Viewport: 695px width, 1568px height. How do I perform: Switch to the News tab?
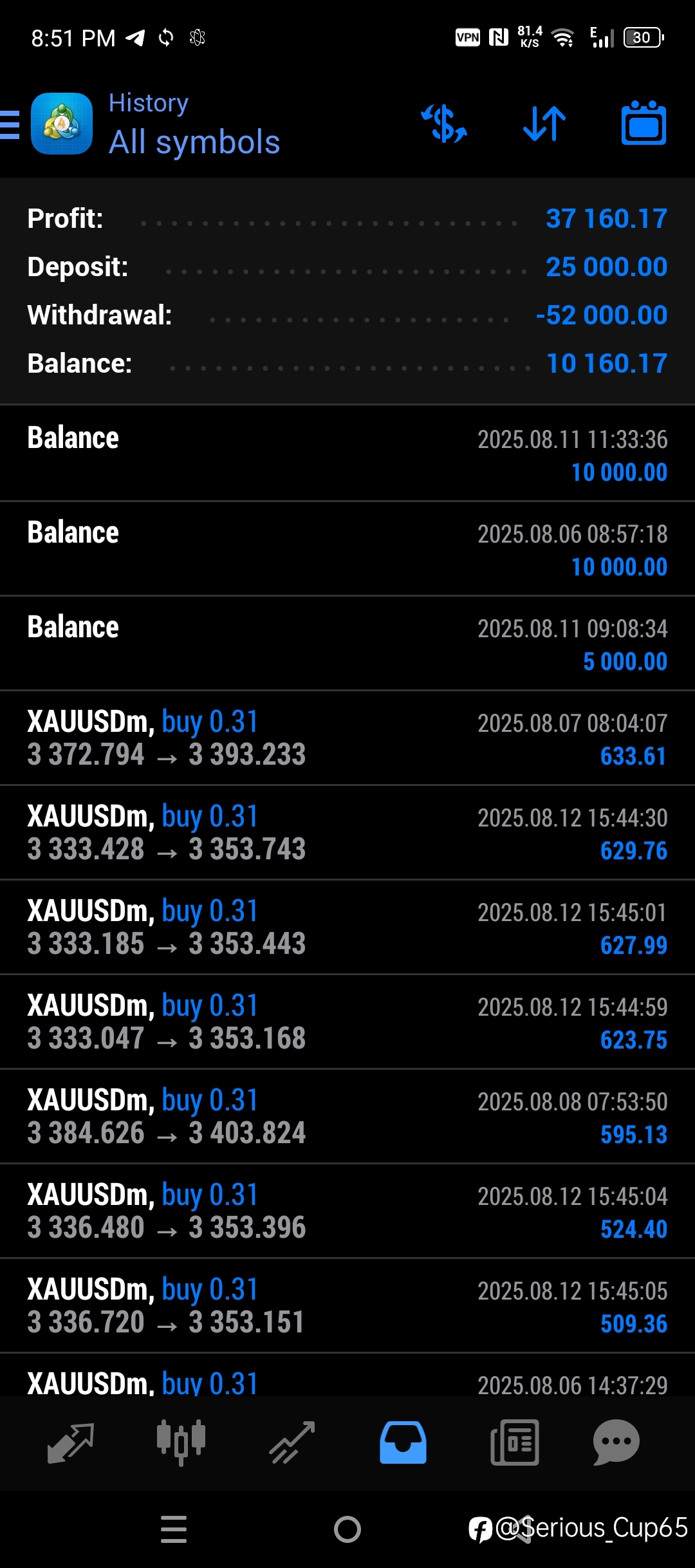click(x=514, y=1442)
